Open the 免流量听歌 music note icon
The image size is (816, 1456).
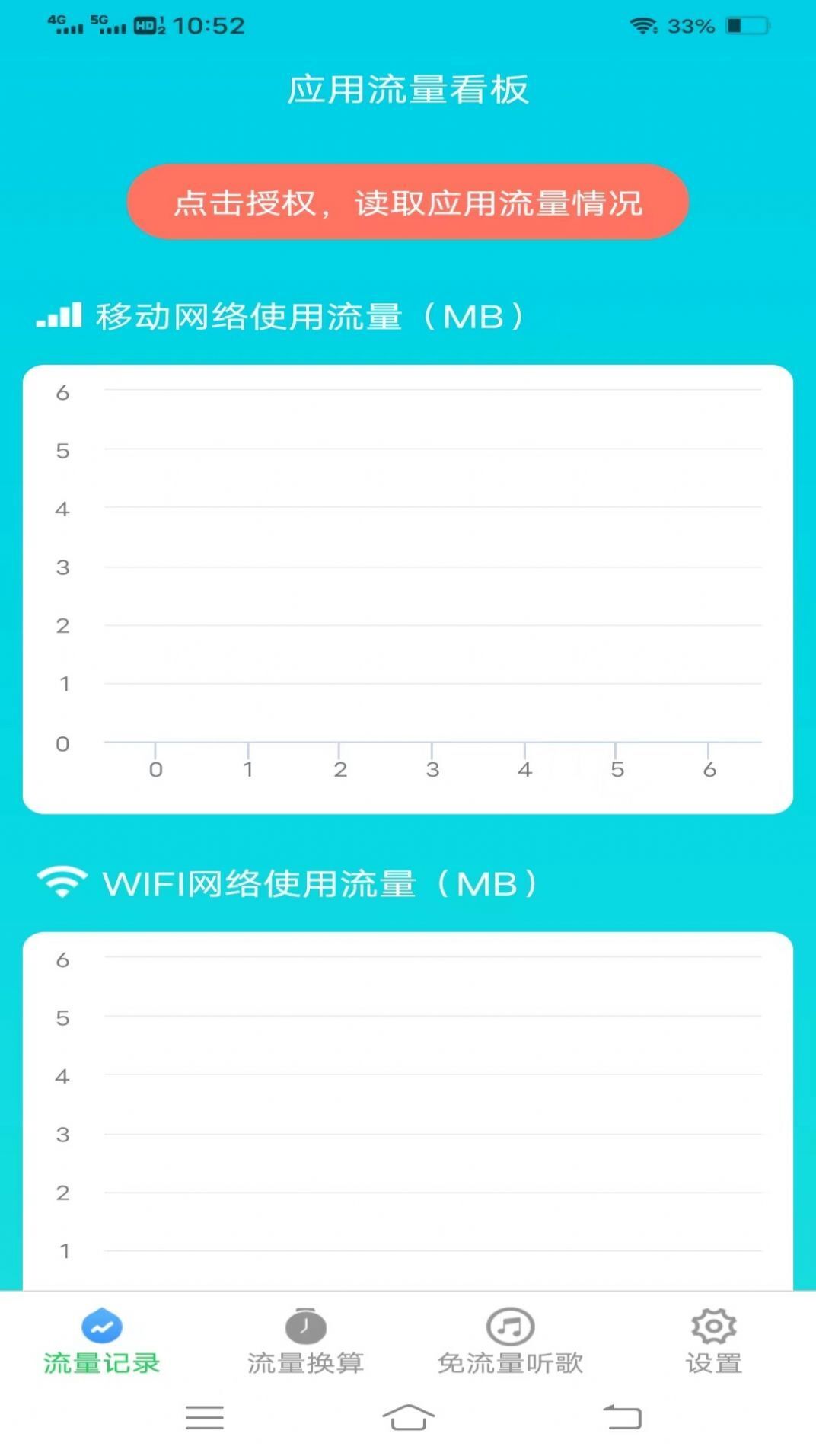[x=509, y=1325]
